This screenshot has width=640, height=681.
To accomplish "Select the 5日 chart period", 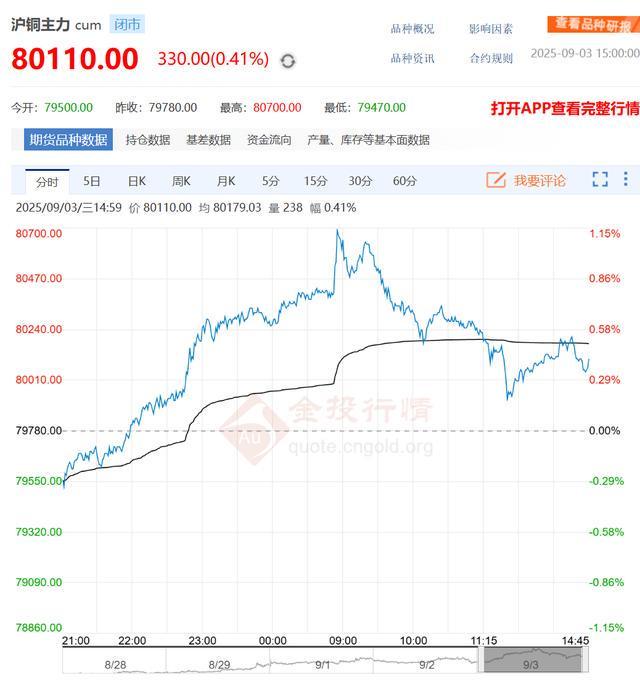I will (x=92, y=181).
